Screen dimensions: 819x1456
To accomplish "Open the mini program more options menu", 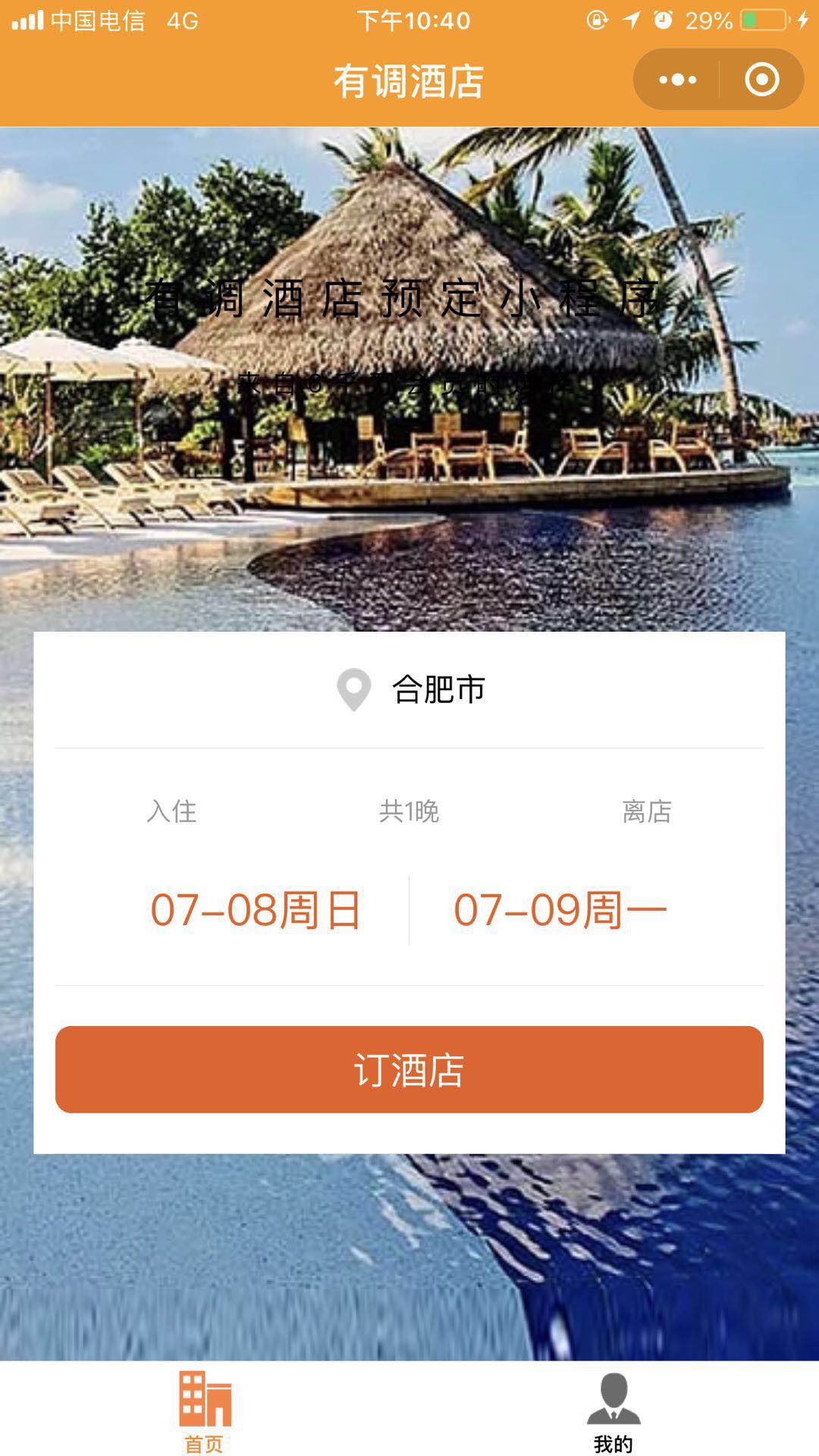I will 677,80.
